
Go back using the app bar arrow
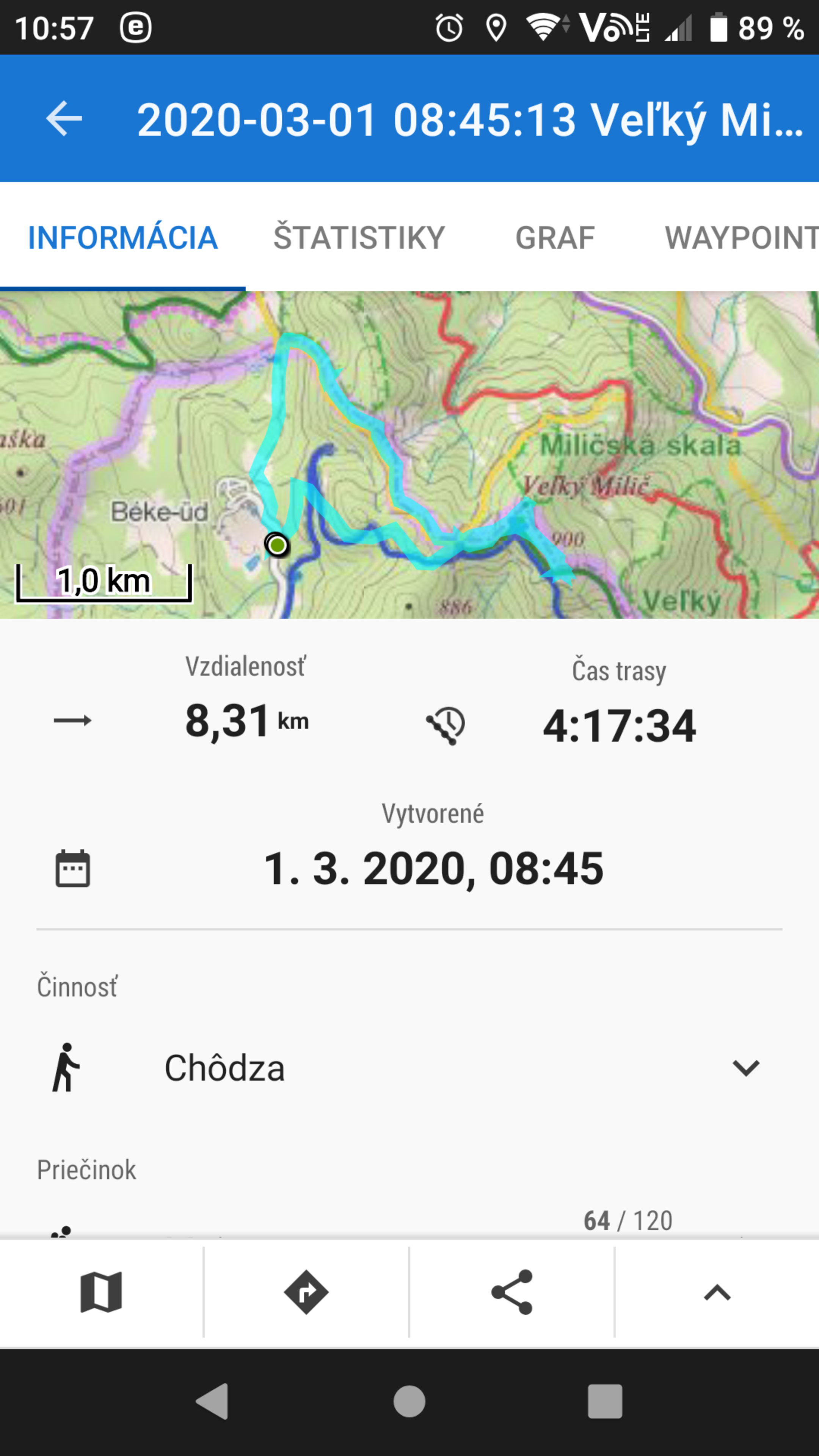tap(63, 119)
